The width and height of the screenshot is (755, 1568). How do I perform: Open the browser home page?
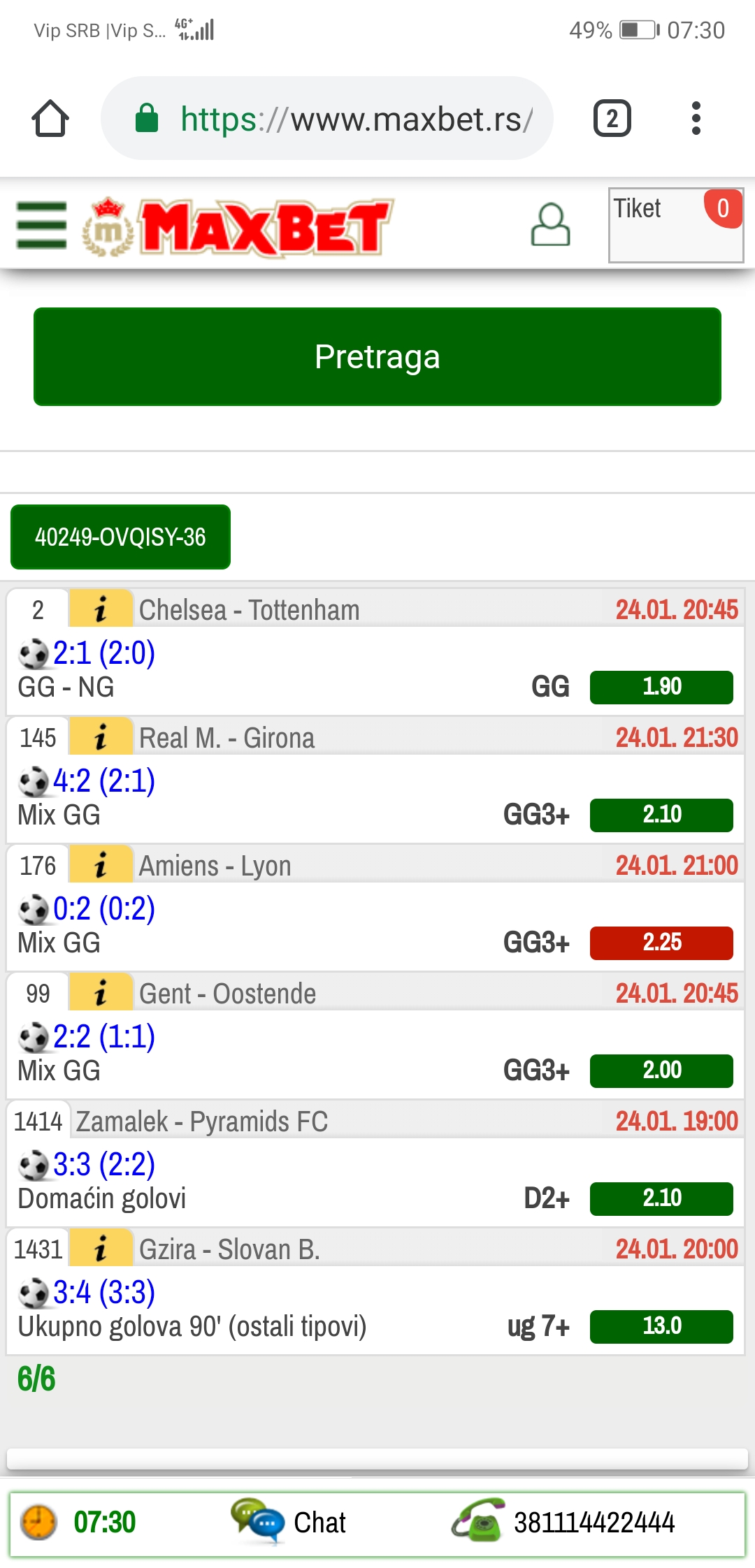tap(50, 118)
